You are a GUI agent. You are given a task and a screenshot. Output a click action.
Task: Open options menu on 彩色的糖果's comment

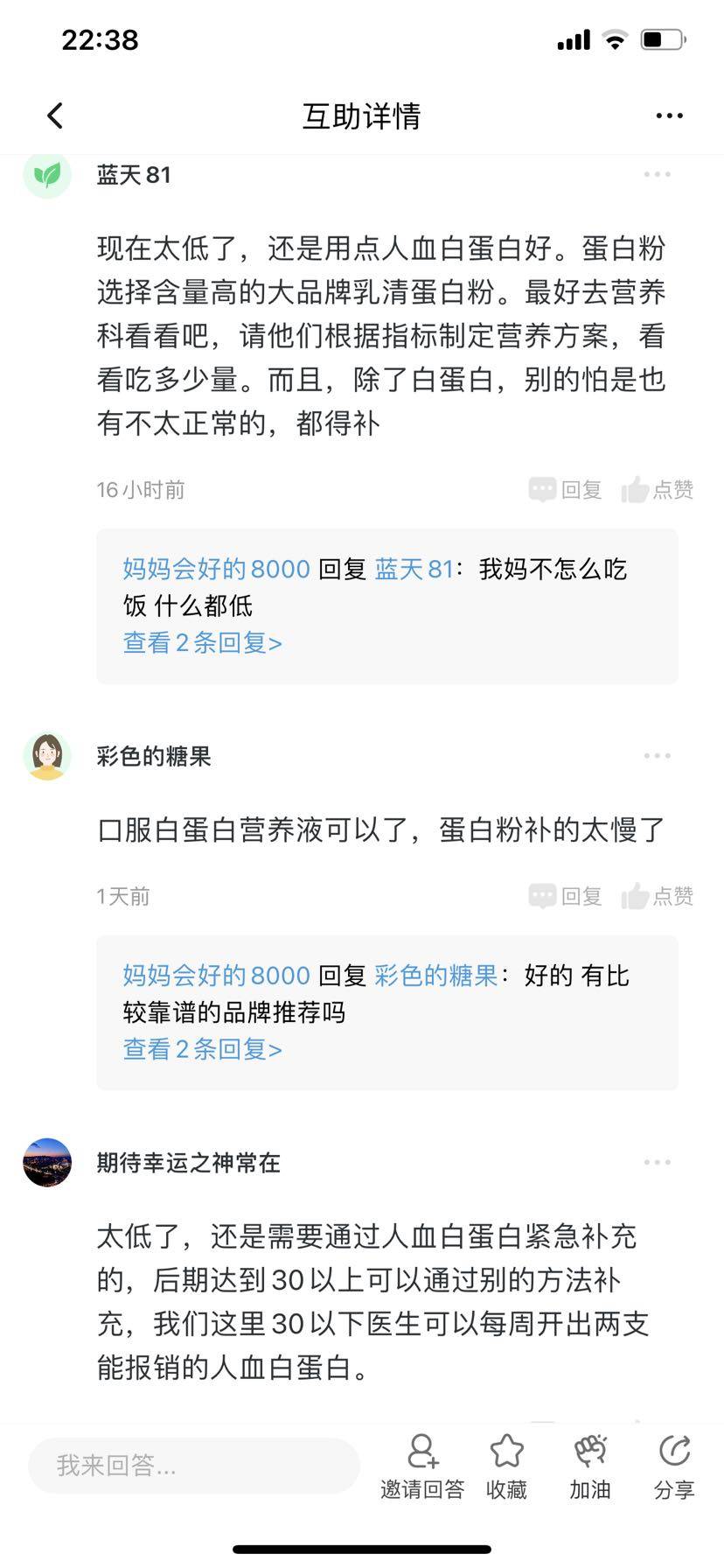(x=657, y=756)
